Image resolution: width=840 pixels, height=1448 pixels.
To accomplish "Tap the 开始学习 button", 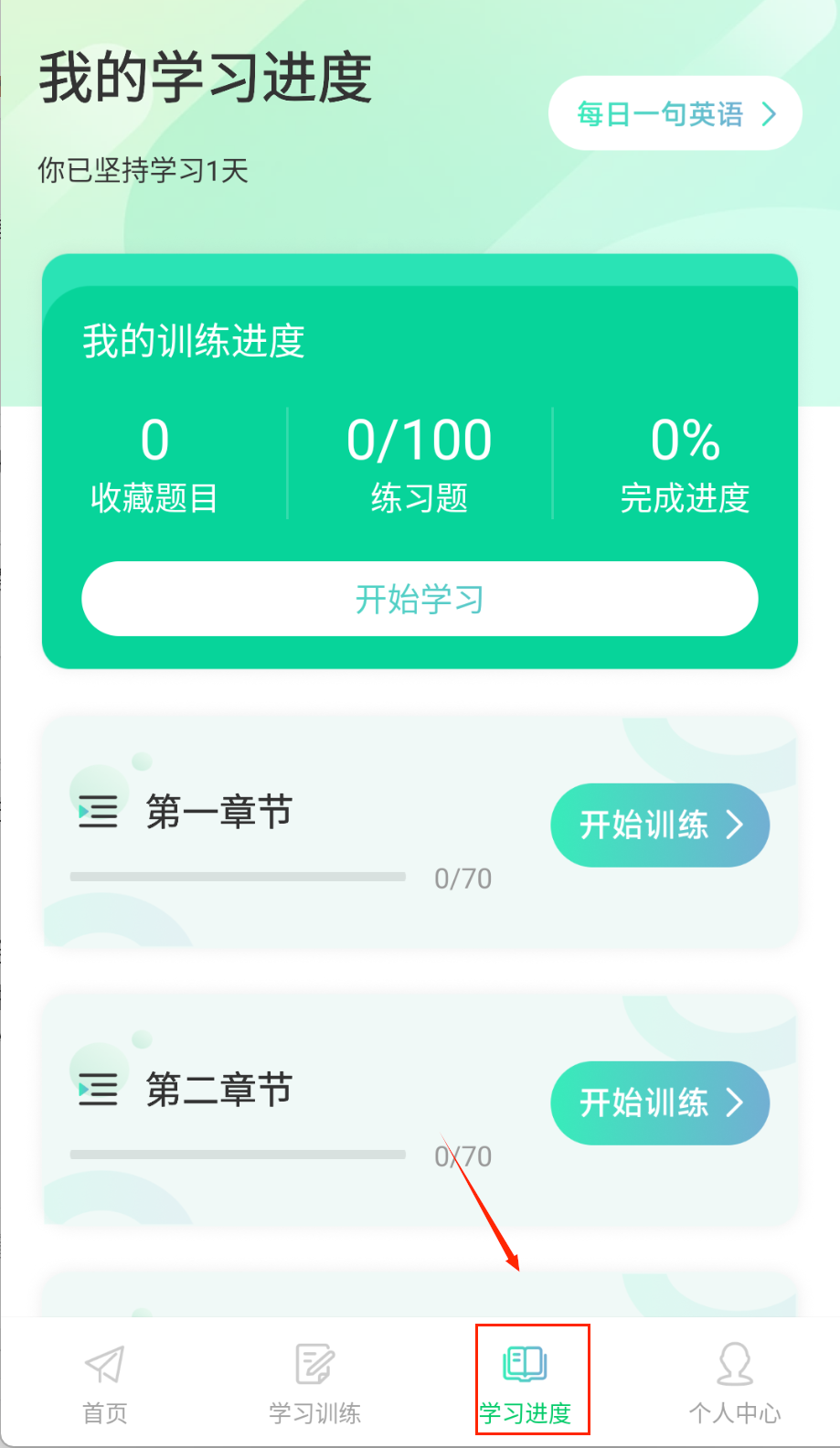I will pos(420,599).
